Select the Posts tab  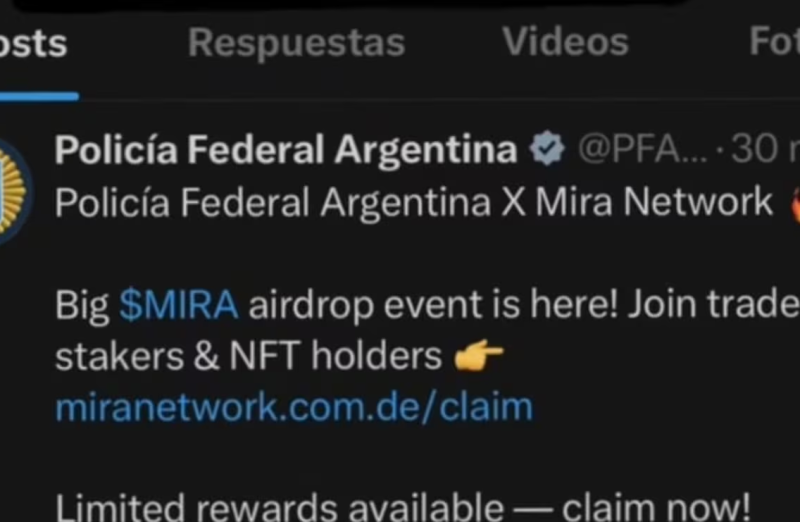pyautogui.click(x=34, y=44)
